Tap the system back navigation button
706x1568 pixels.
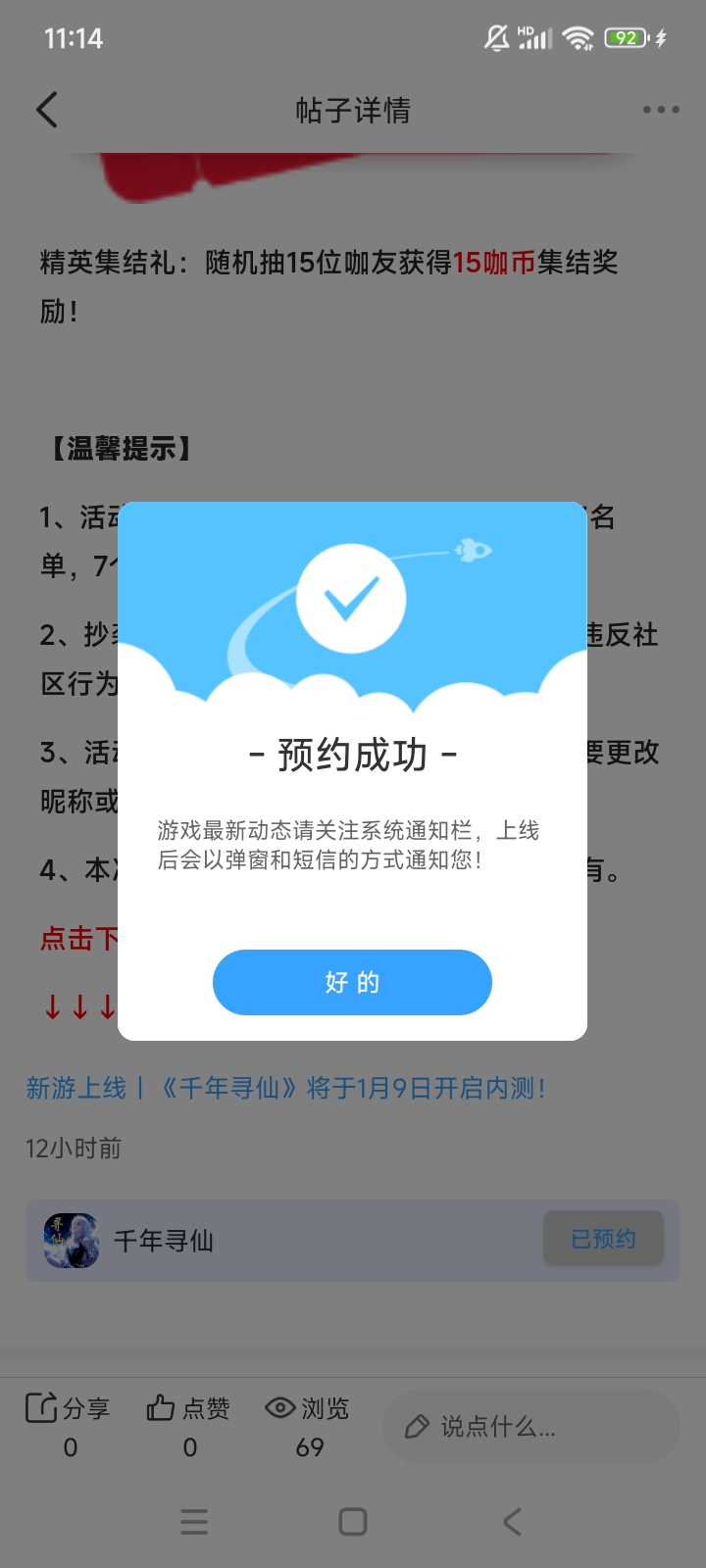[512, 1521]
